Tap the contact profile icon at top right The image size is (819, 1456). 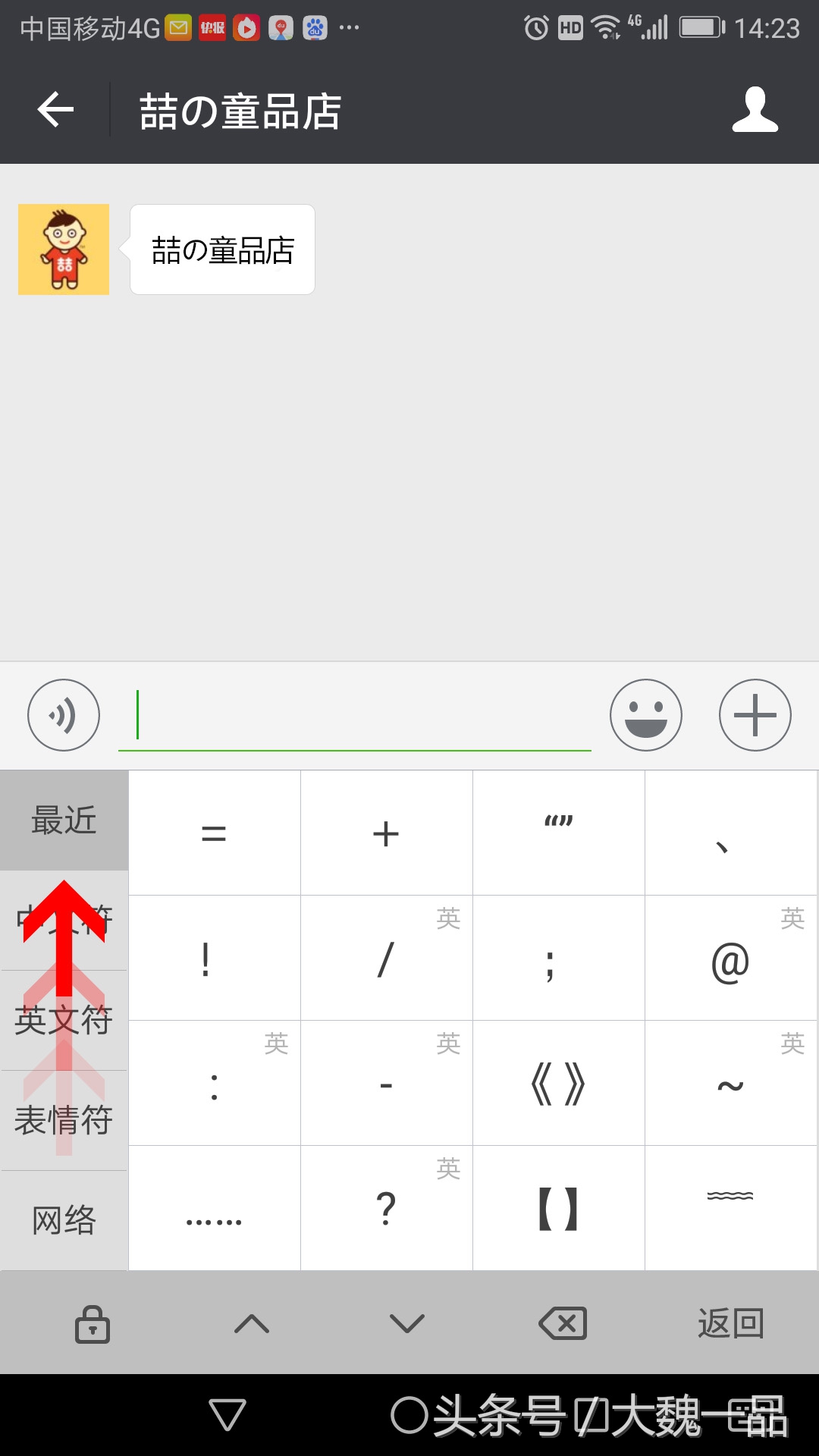coord(756,111)
